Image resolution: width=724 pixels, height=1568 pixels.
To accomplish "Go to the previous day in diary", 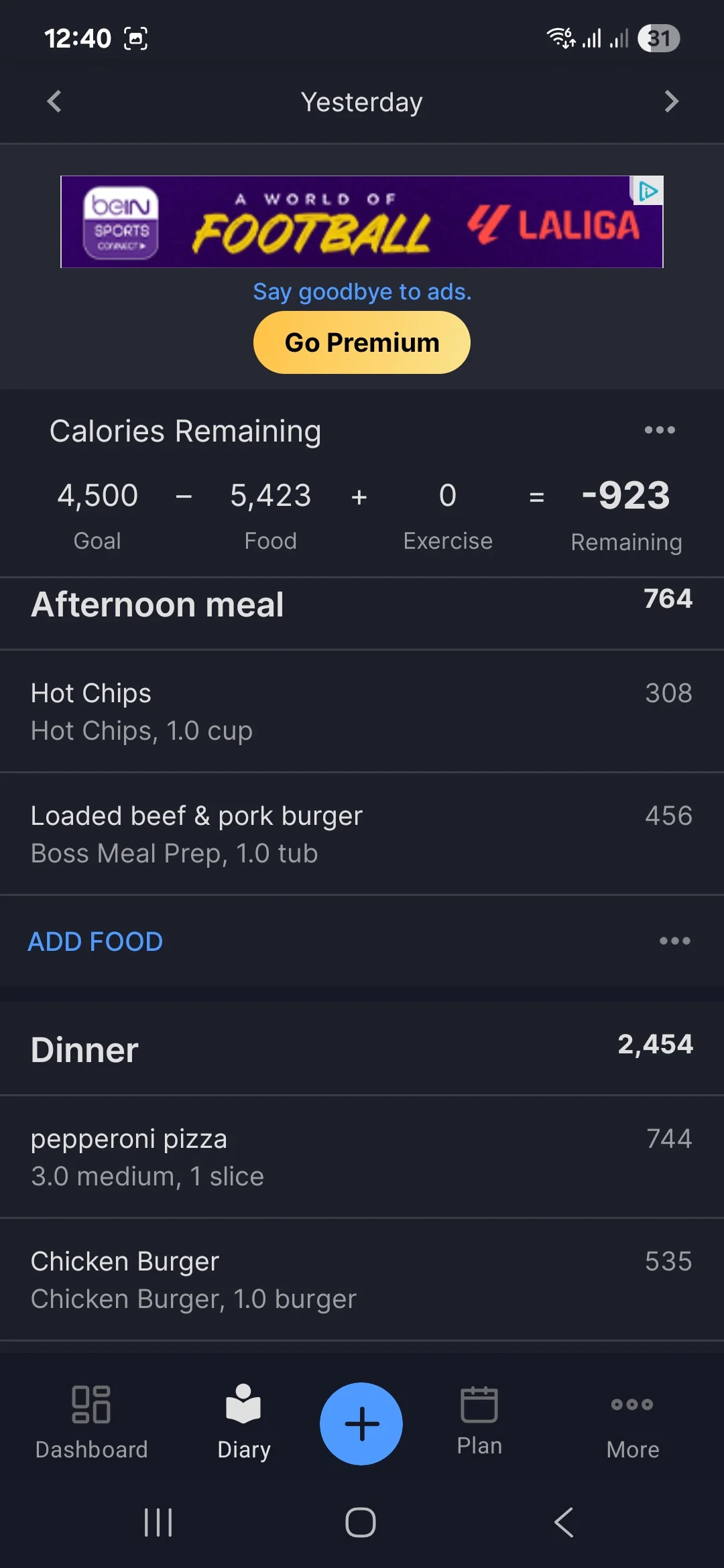I will tap(54, 102).
